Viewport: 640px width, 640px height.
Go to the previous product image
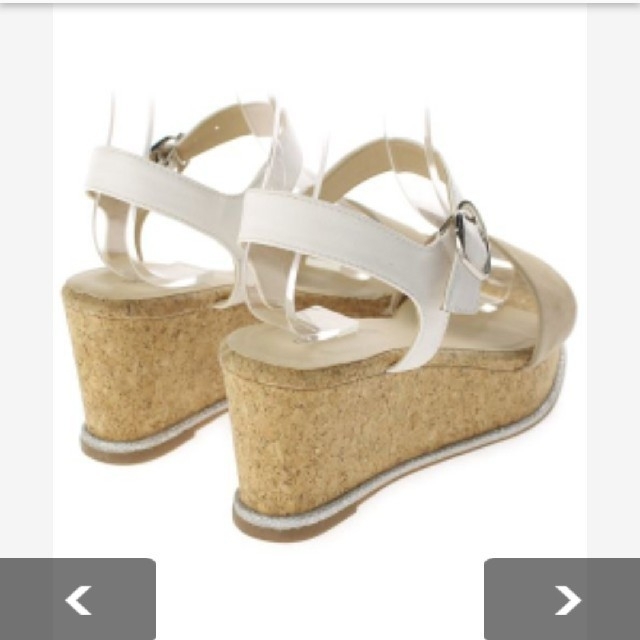(x=78, y=599)
